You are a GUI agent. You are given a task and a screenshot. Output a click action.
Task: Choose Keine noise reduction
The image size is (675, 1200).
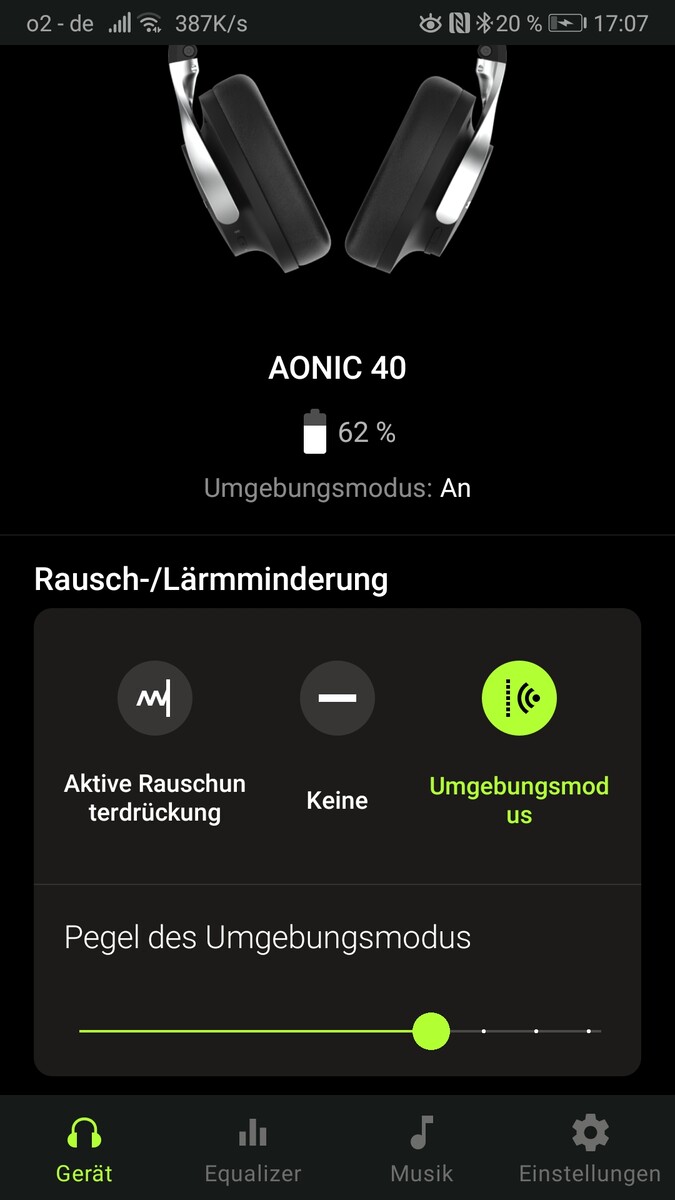point(337,698)
